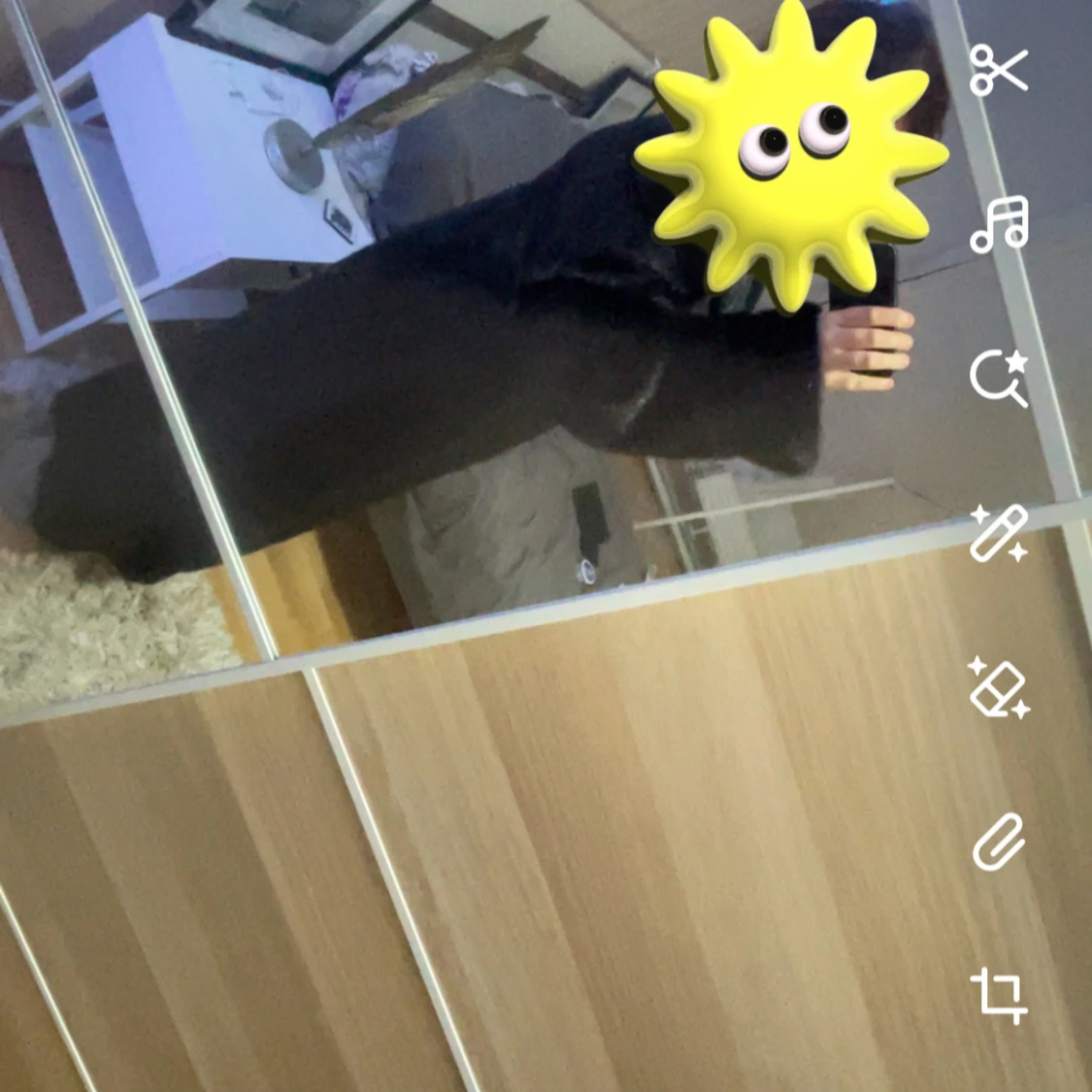Select the magic eraser tool
The image size is (1092, 1092).
(x=1000, y=686)
